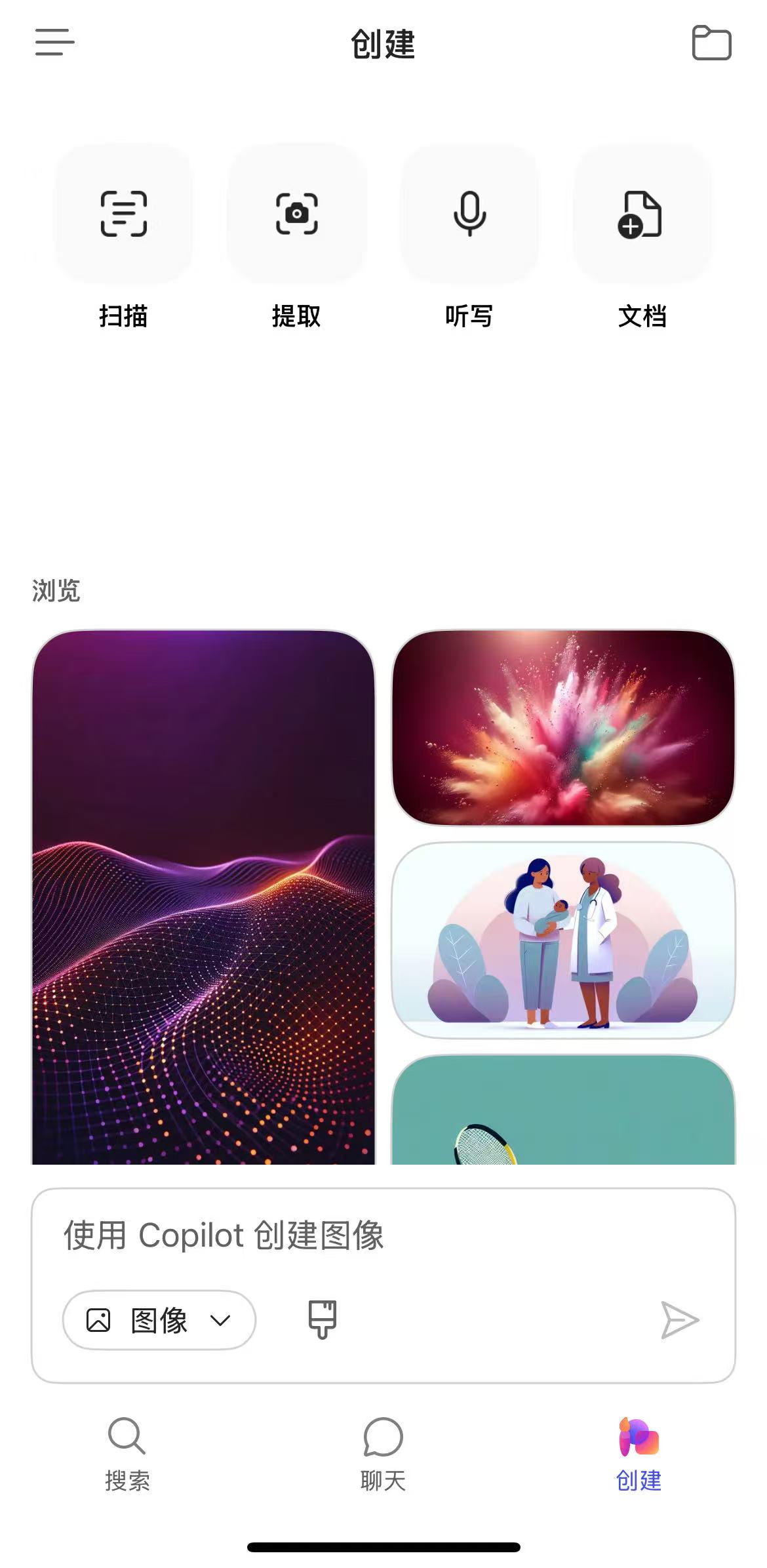The width and height of the screenshot is (767, 1568).
Task: Open the mother and doctor illustration
Action: [x=563, y=940]
